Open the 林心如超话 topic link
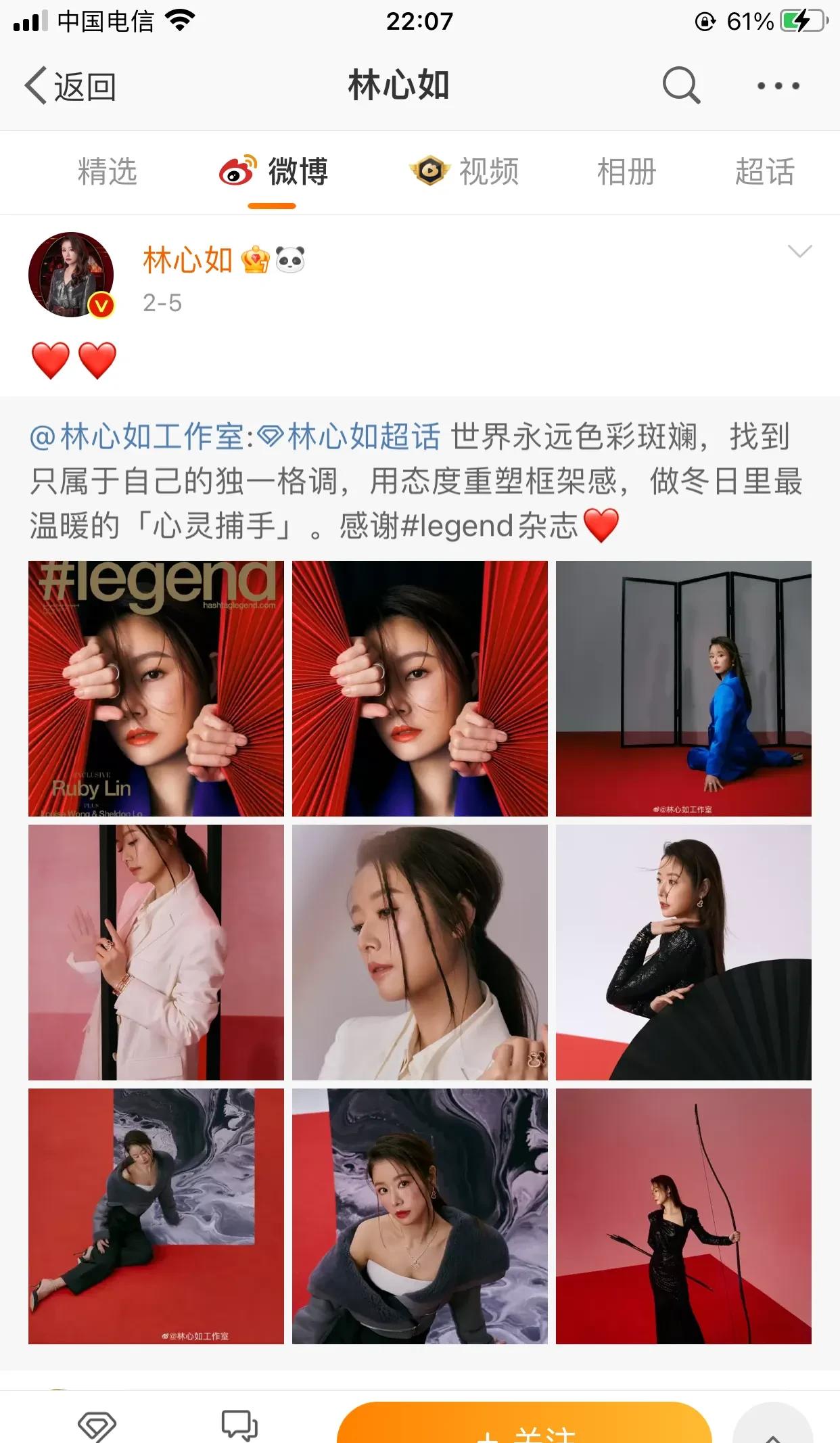This screenshot has width=840, height=1443. (350, 437)
